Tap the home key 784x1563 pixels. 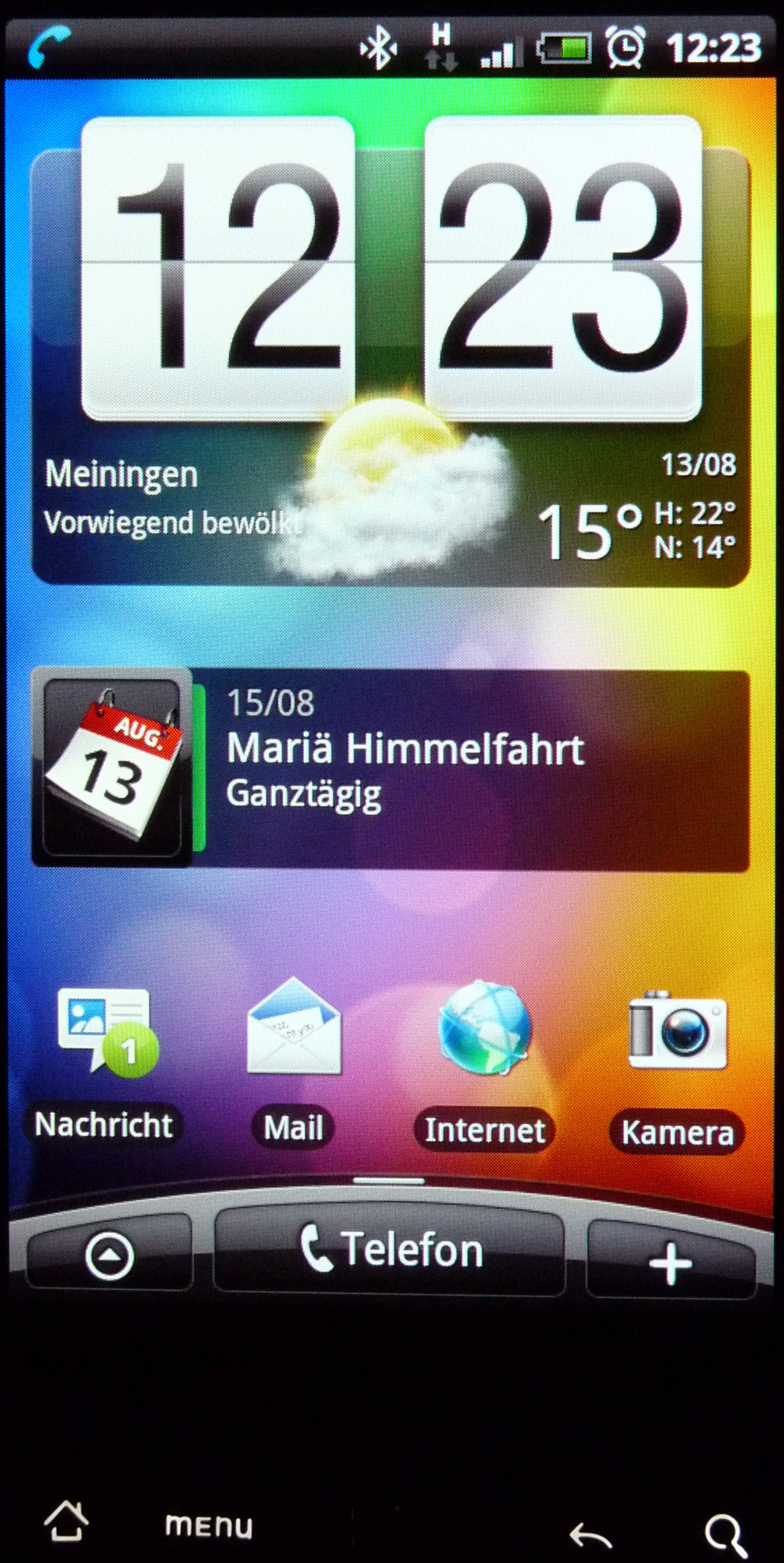pos(67,1522)
